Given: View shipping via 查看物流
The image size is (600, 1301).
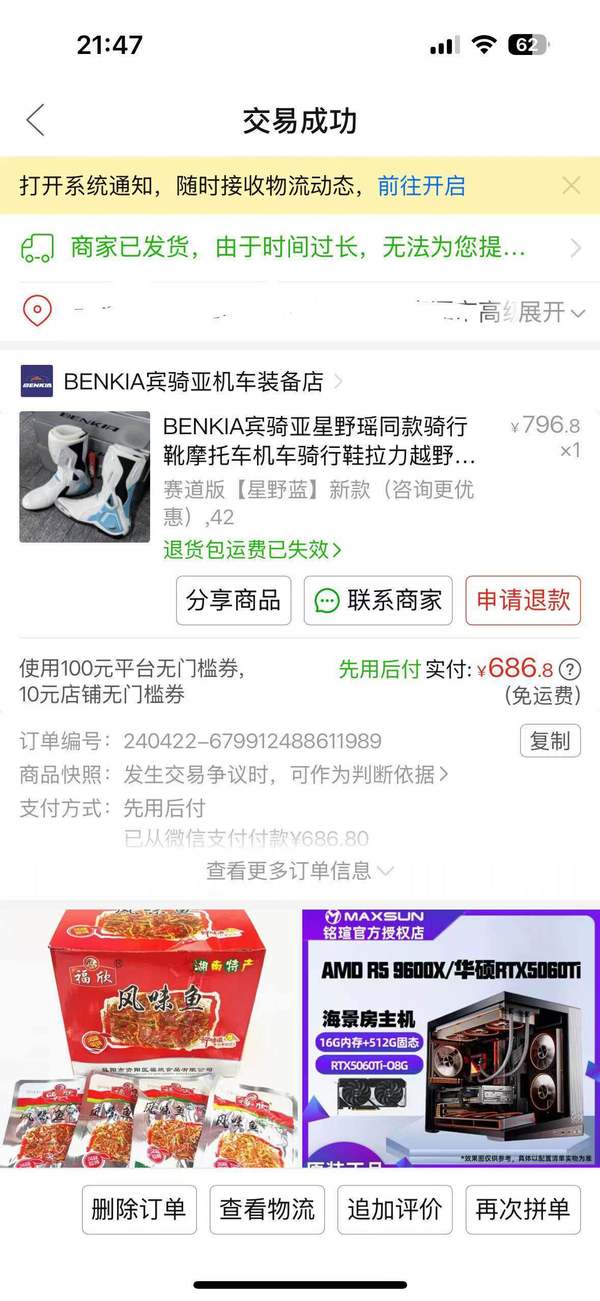Looking at the screenshot, I should point(267,1209).
